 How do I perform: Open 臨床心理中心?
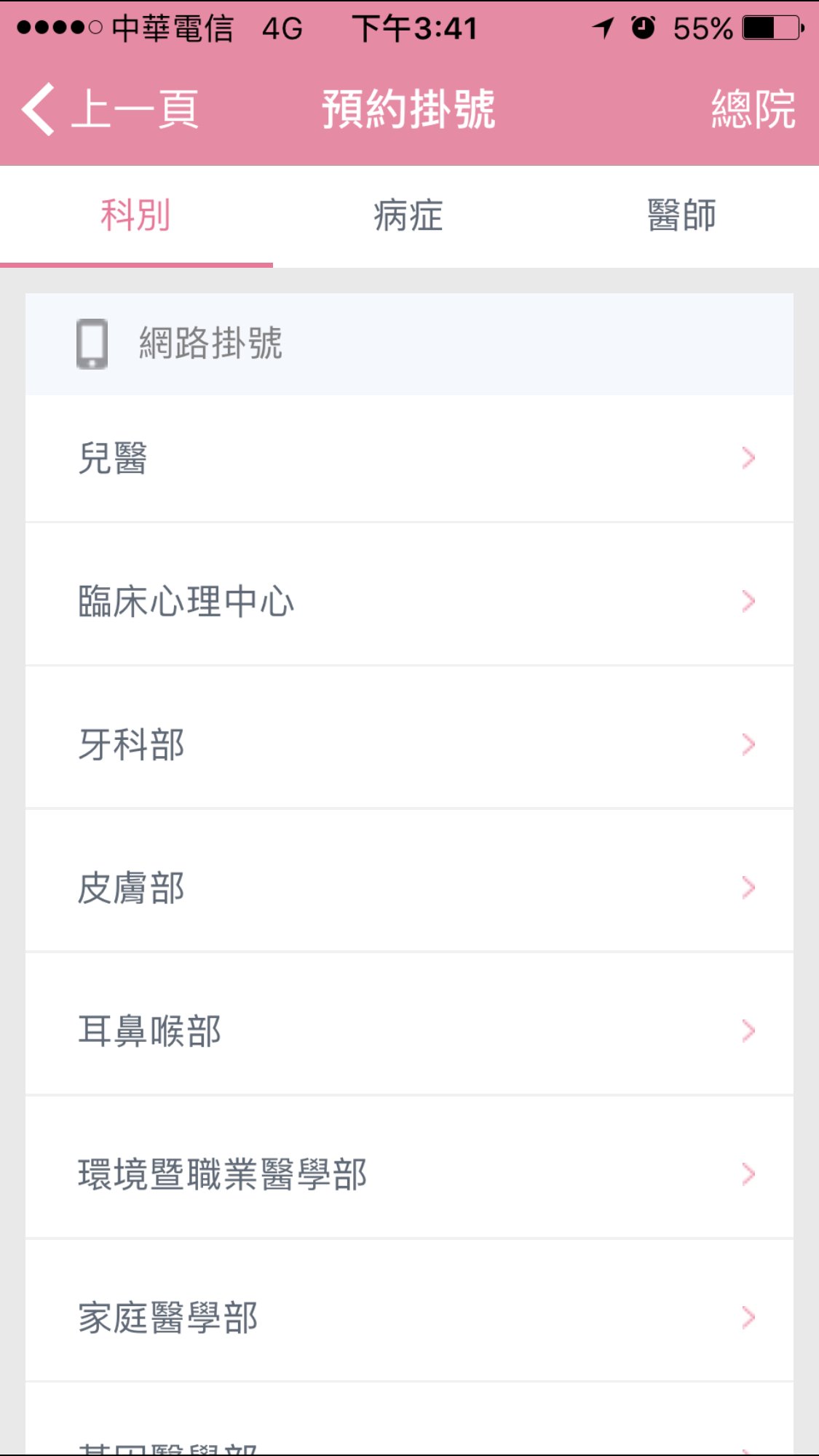[x=409, y=602]
